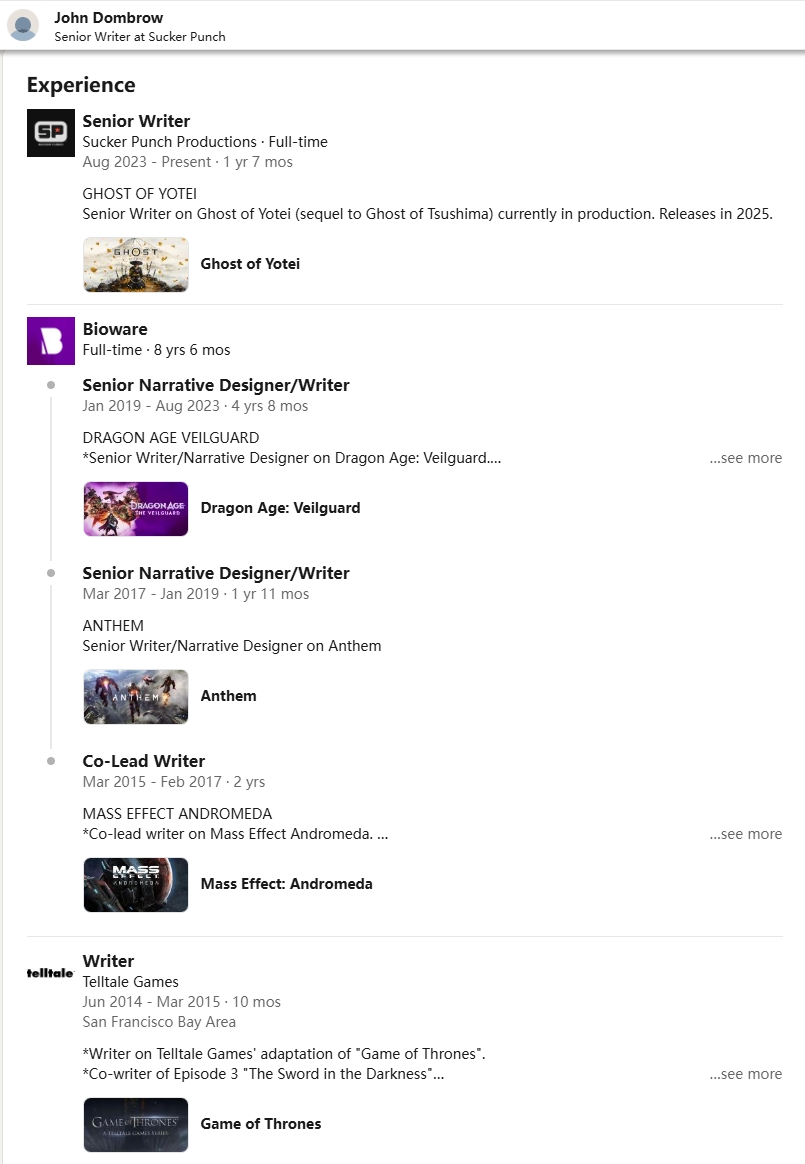Viewport: 805px width, 1164px height.
Task: Open John Dombrow's profile header
Action: 108,18
